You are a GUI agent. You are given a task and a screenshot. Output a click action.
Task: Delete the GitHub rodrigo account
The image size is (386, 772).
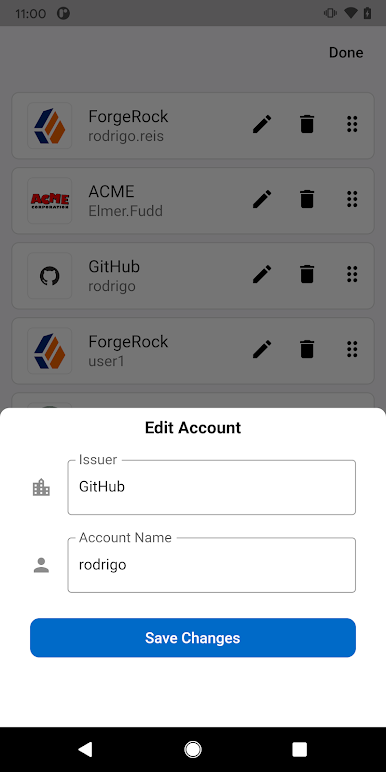(307, 274)
